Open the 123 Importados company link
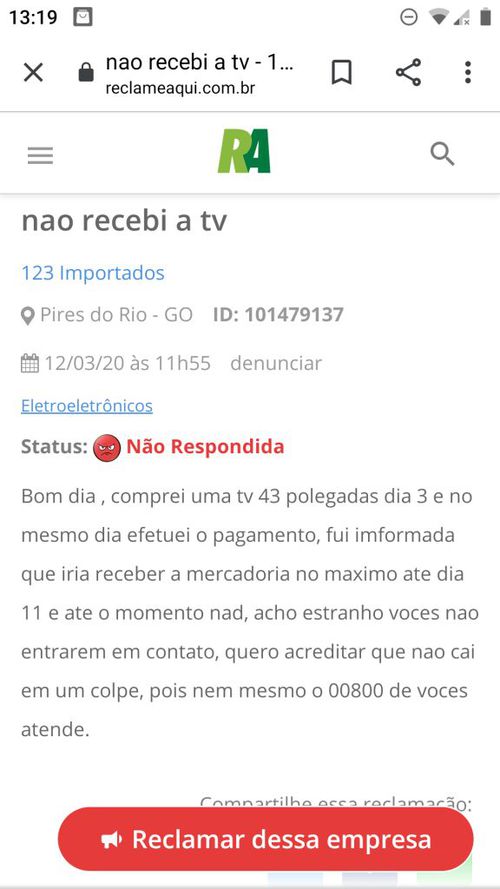The image size is (500, 889). (93, 273)
